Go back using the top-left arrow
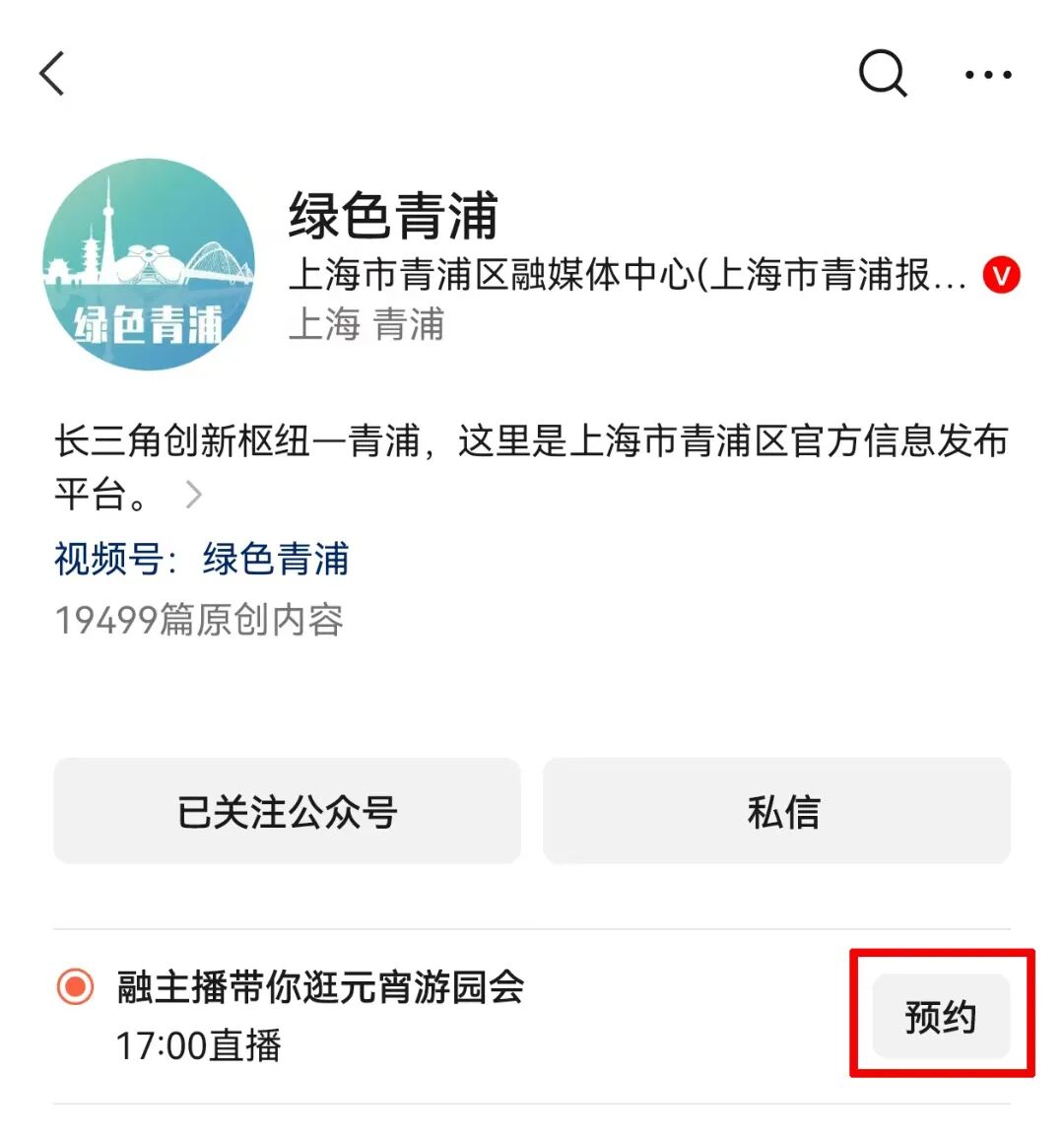Viewport: 1064px width, 1141px height. [x=53, y=74]
